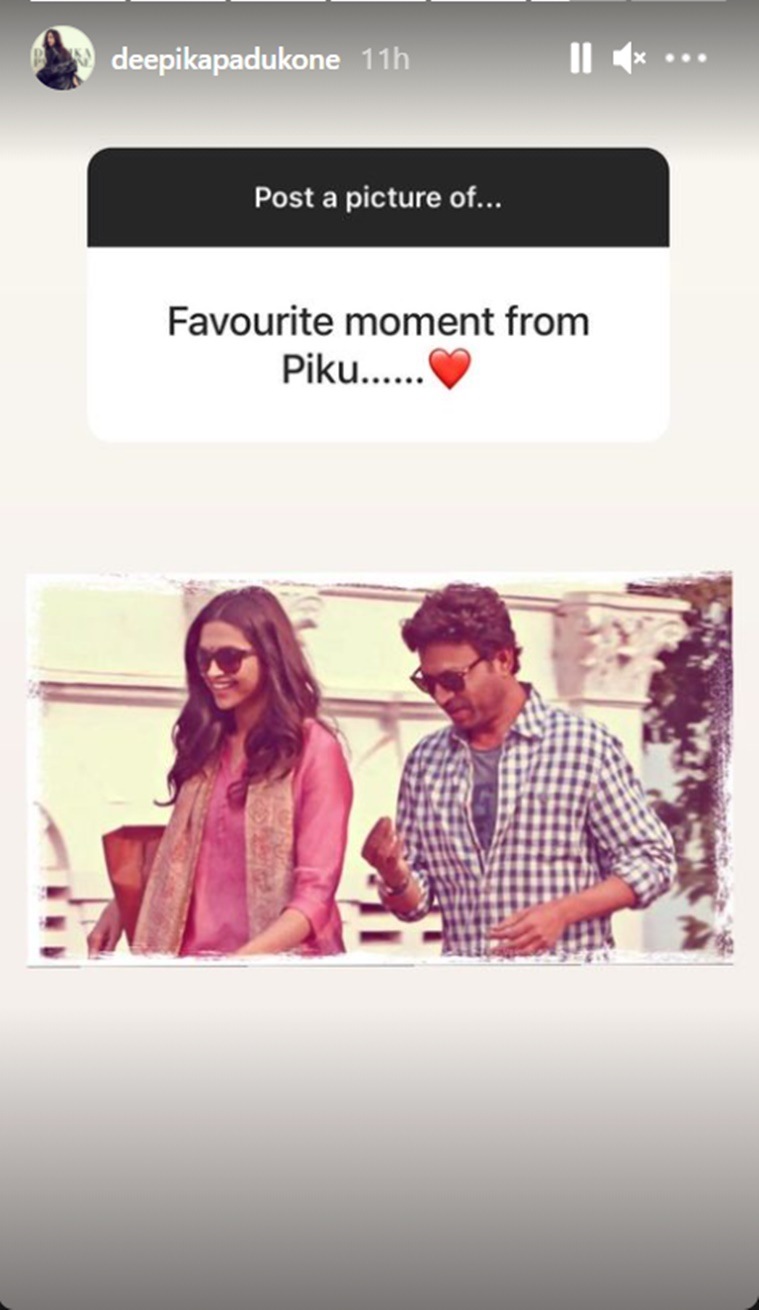
Task: Tap the deepikapadukone username
Action: 225,60
